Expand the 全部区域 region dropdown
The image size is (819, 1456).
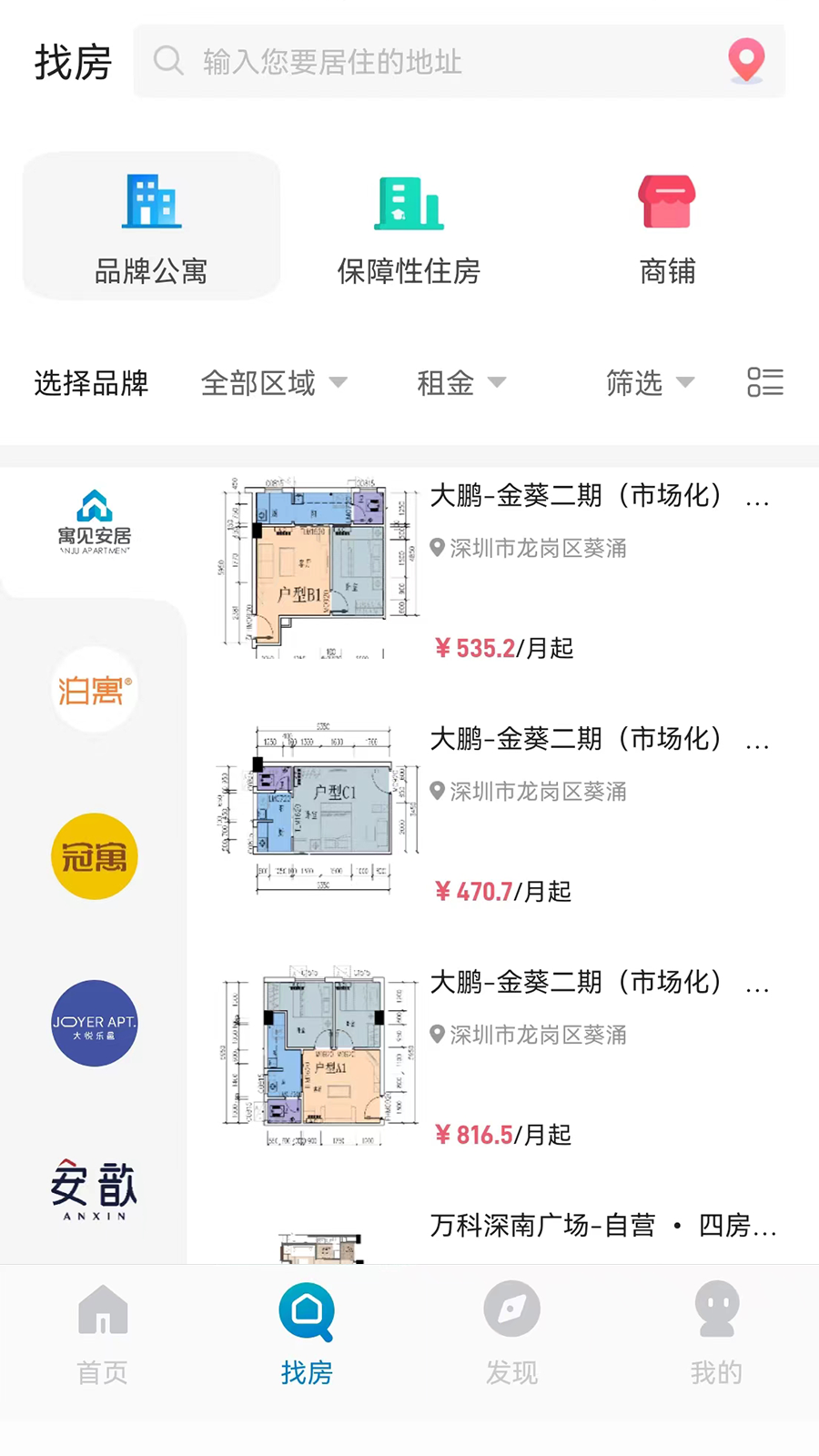[273, 383]
